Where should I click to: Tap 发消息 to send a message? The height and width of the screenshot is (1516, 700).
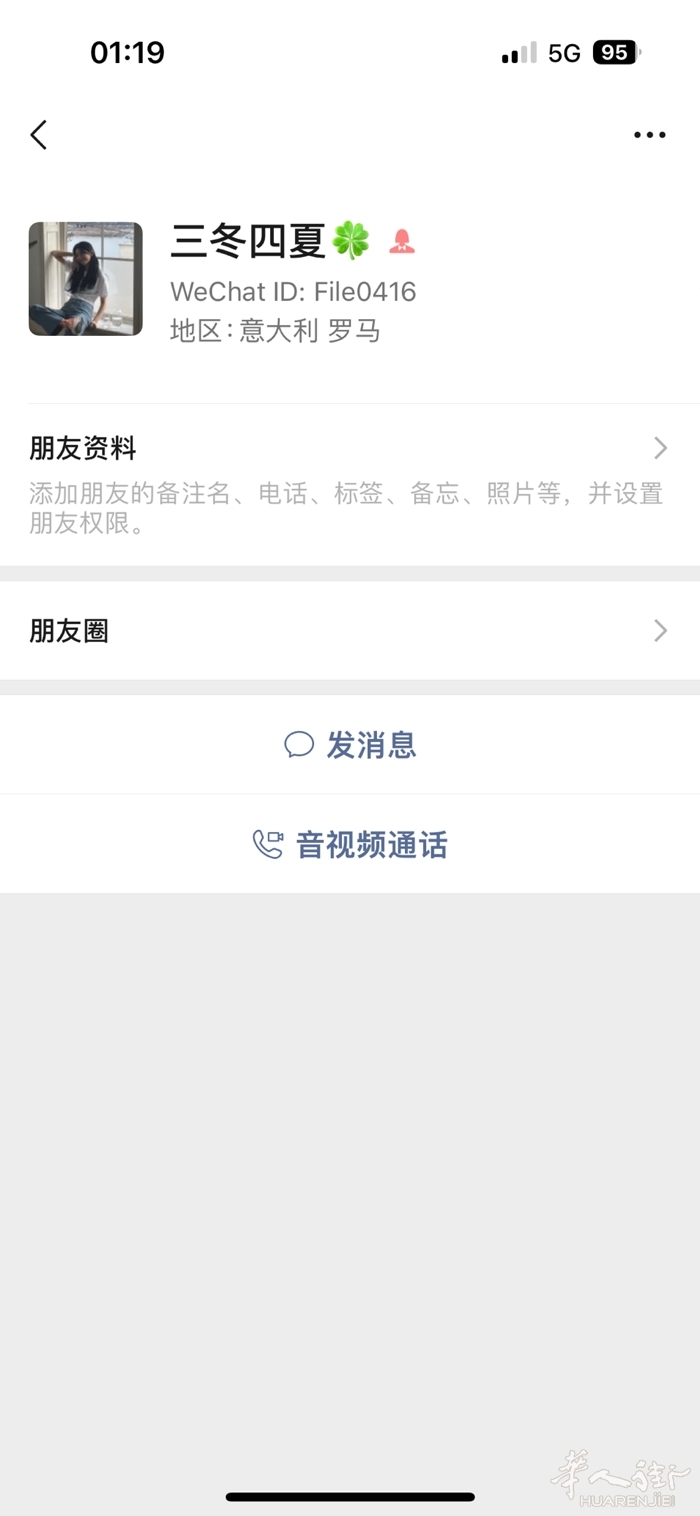(x=350, y=745)
